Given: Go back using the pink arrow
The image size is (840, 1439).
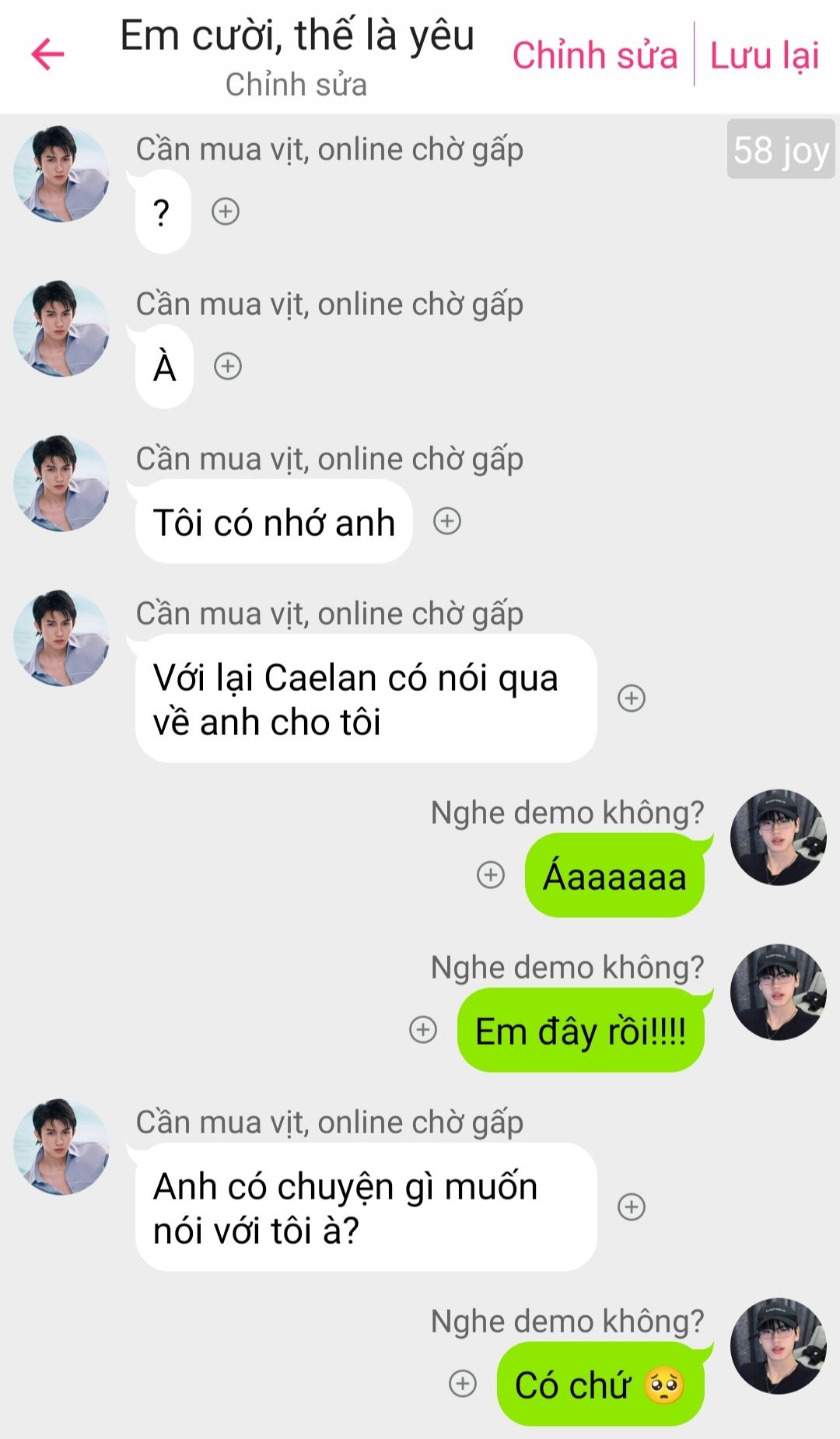Looking at the screenshot, I should (x=47, y=54).
